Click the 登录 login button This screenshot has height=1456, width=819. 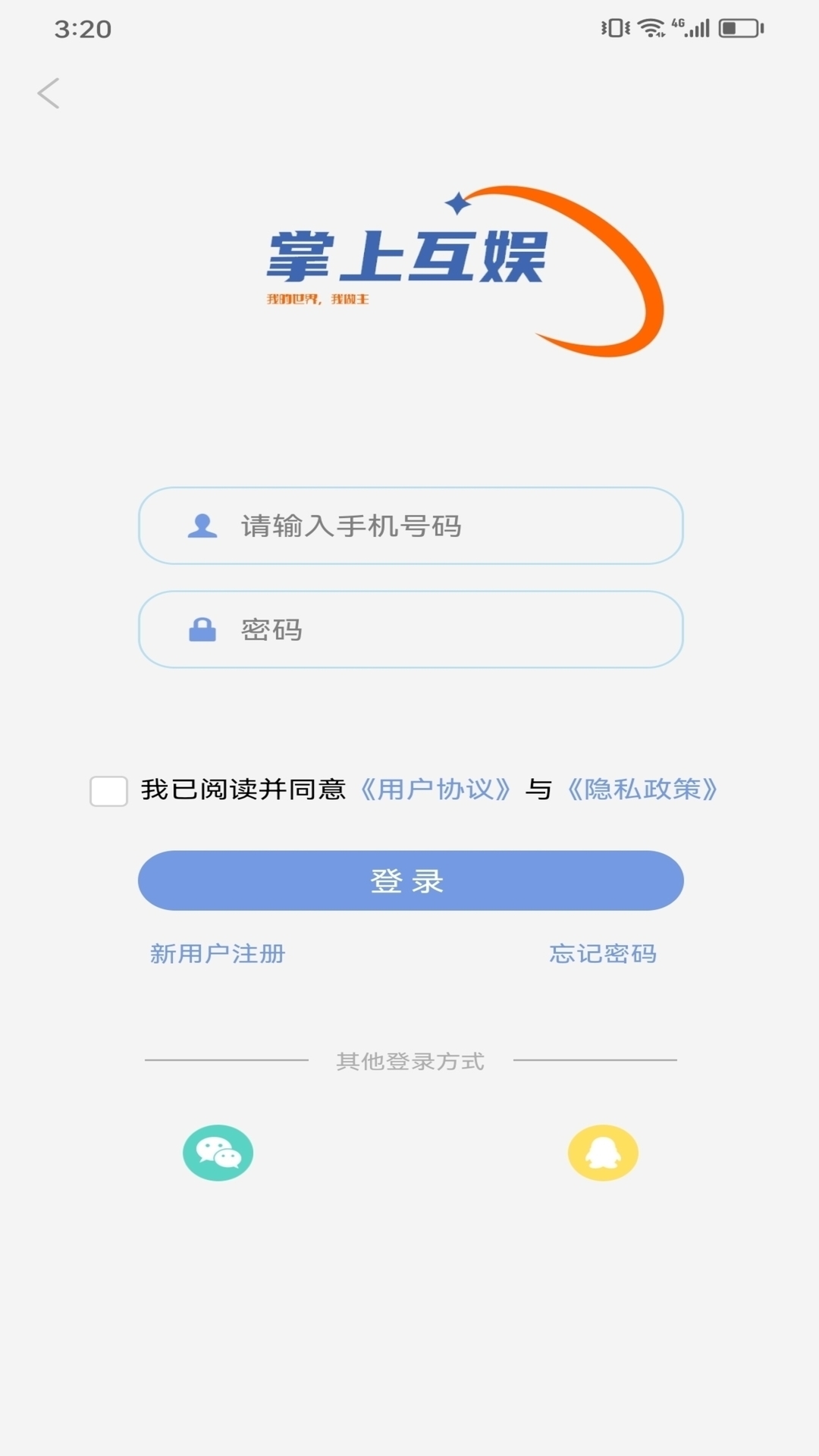(409, 880)
